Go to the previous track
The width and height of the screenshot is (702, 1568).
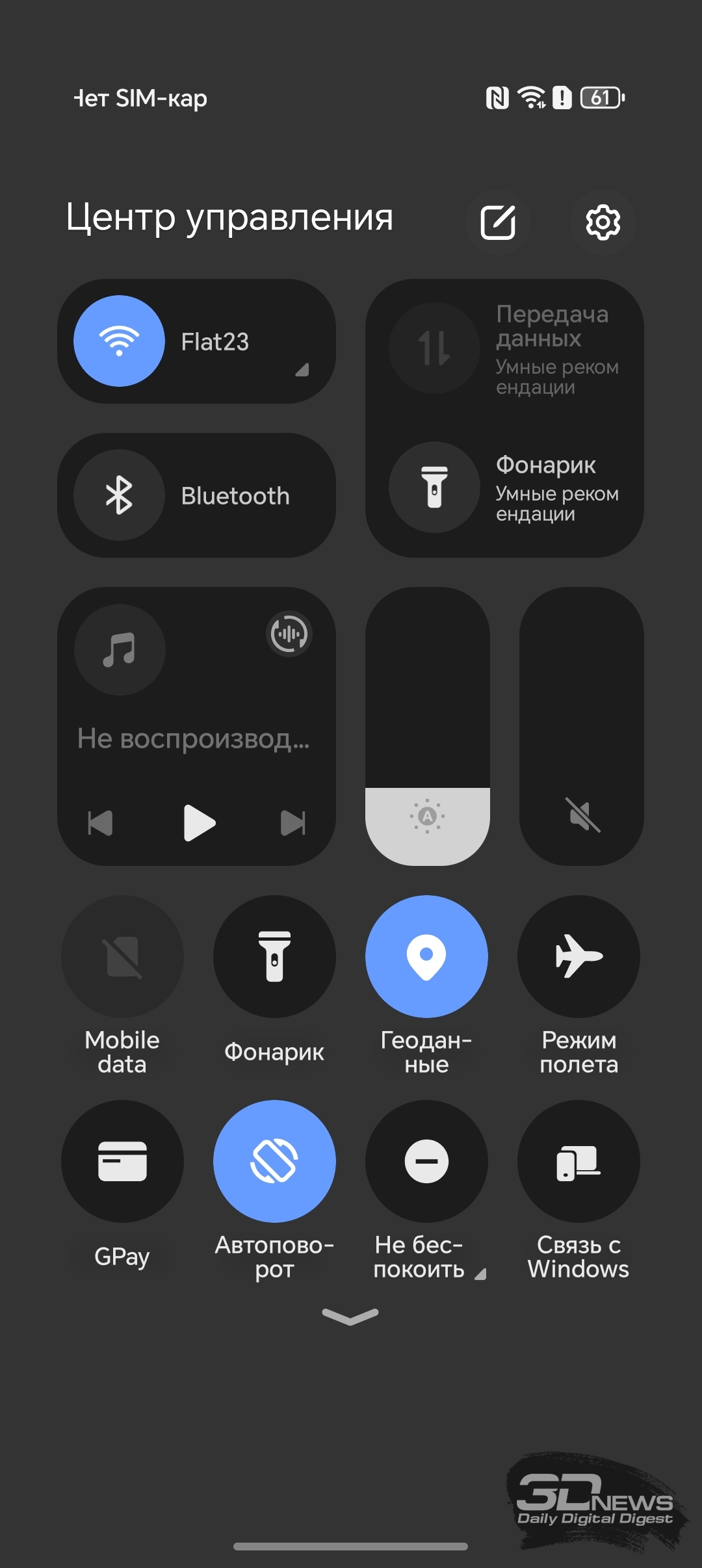(x=100, y=823)
